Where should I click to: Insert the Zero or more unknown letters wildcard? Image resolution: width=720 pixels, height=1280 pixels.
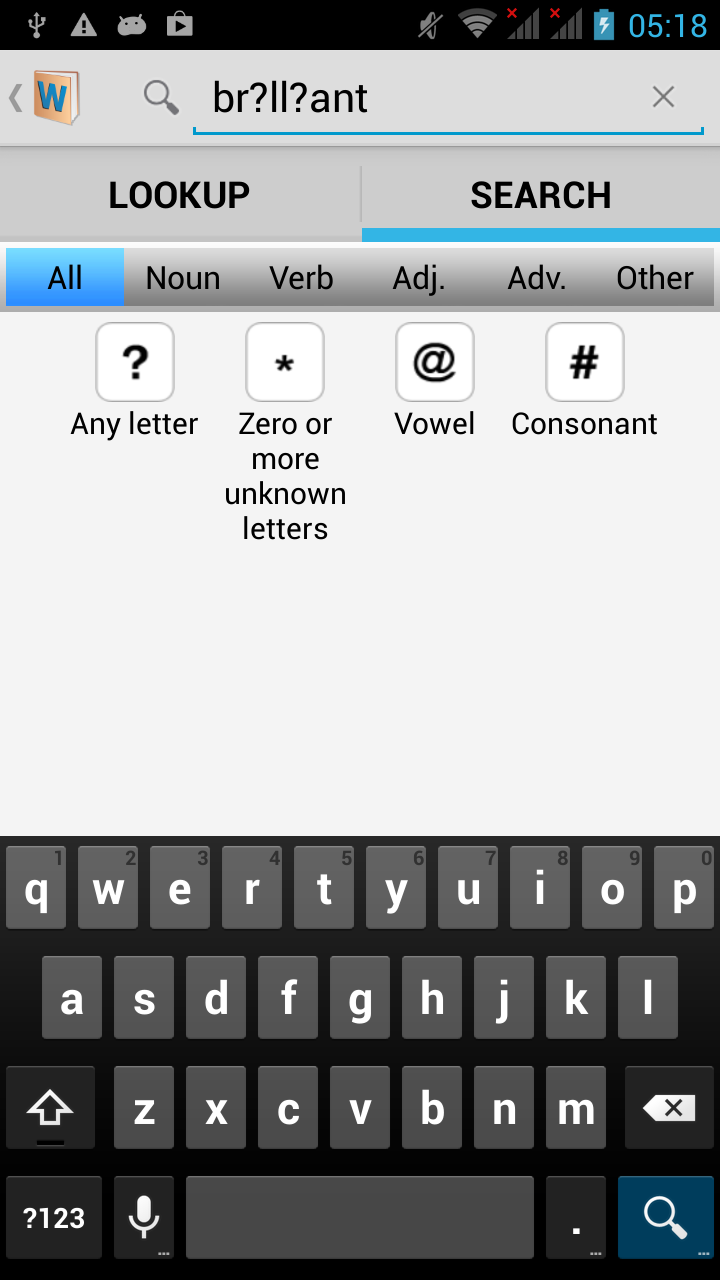pyautogui.click(x=284, y=361)
